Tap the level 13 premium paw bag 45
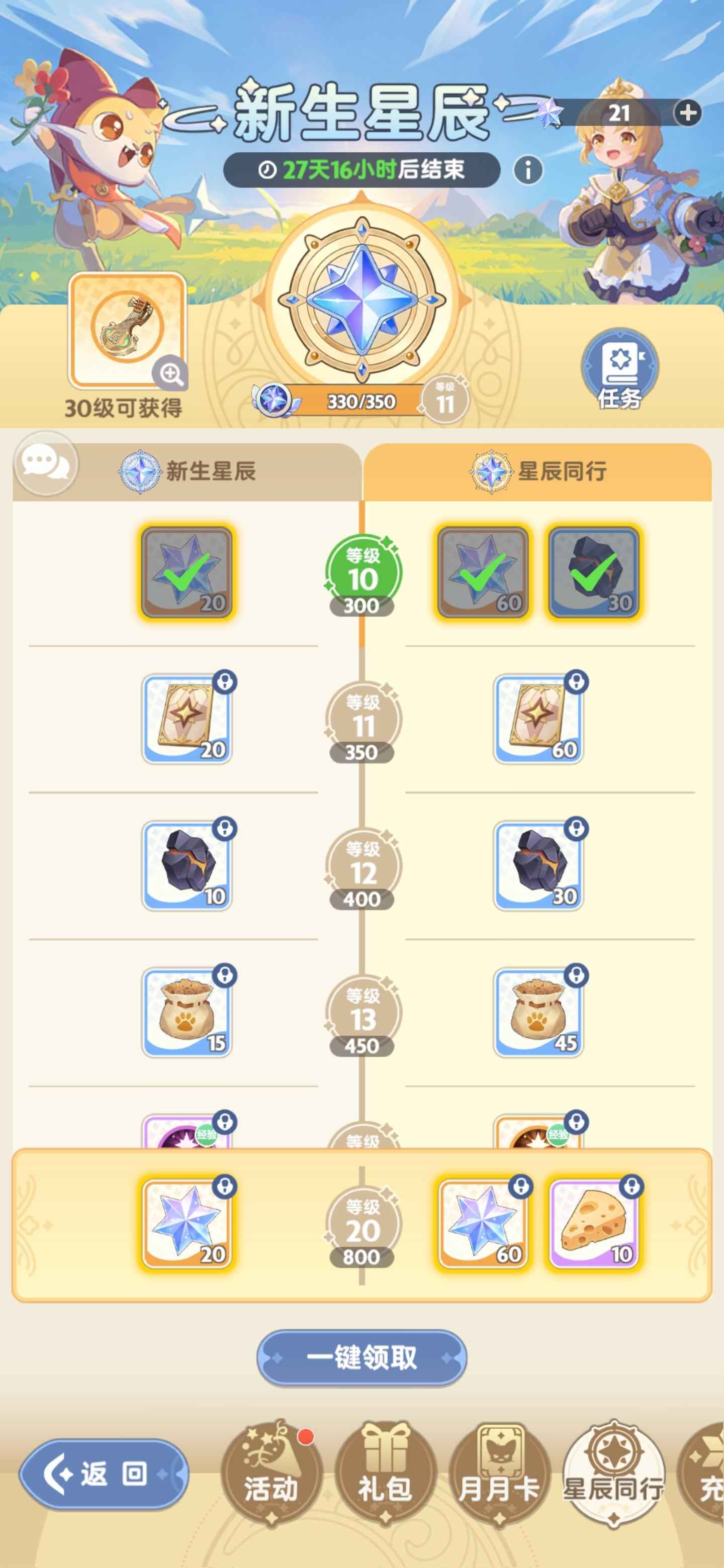 pyautogui.click(x=537, y=1012)
